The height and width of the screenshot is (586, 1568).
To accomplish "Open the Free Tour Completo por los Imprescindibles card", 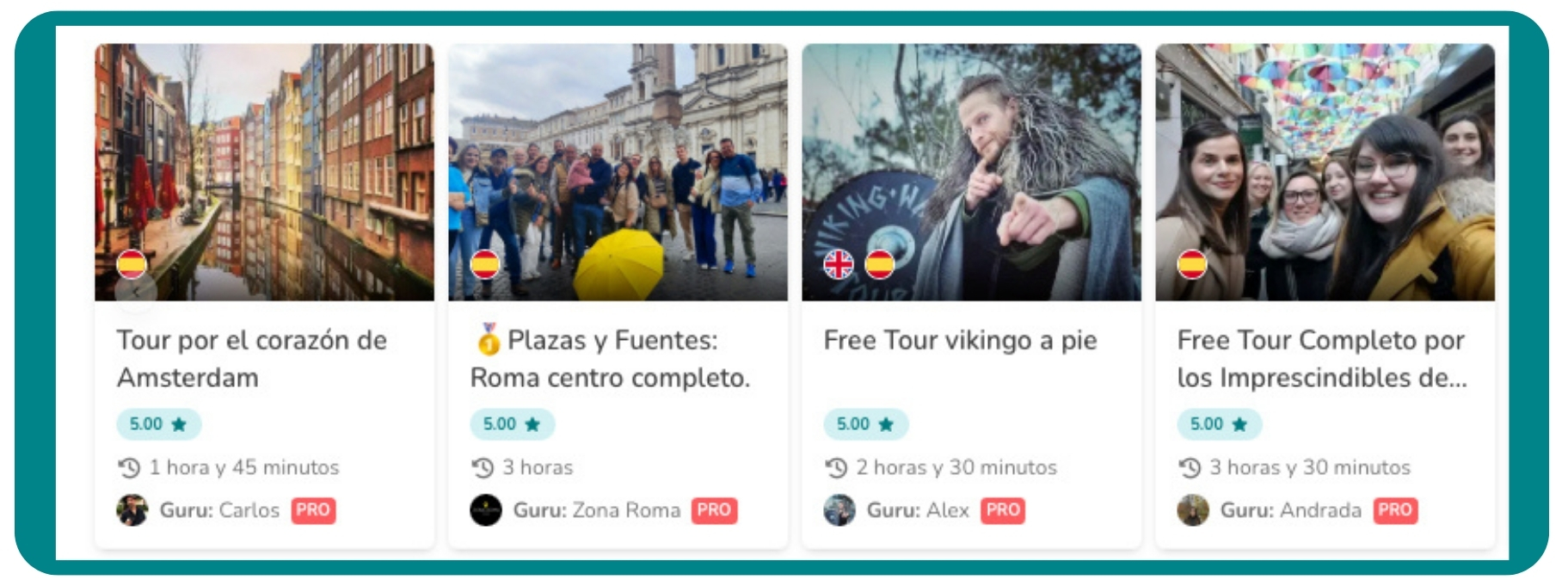I will coord(1321,358).
